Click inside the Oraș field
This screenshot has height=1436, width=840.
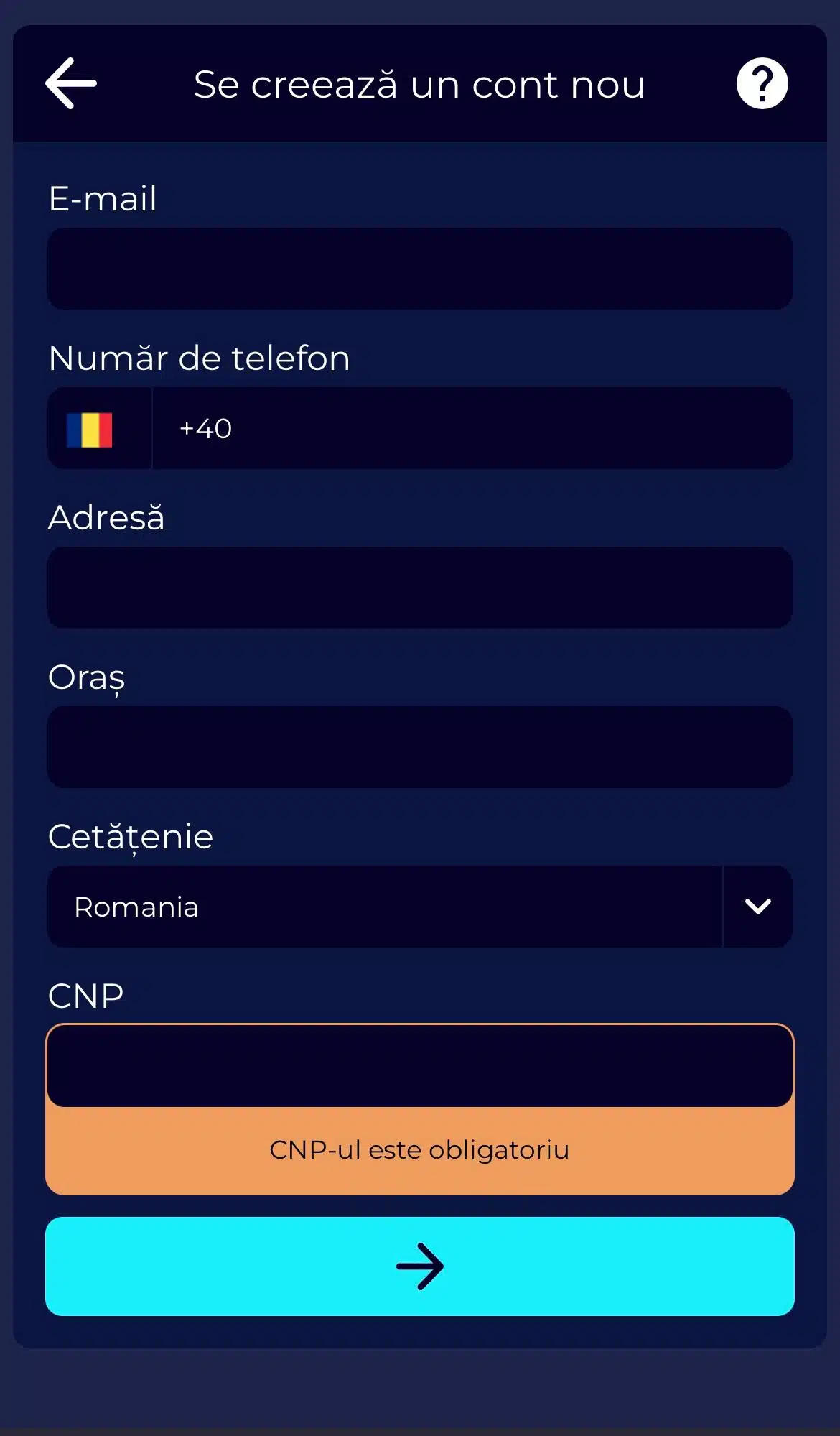420,746
